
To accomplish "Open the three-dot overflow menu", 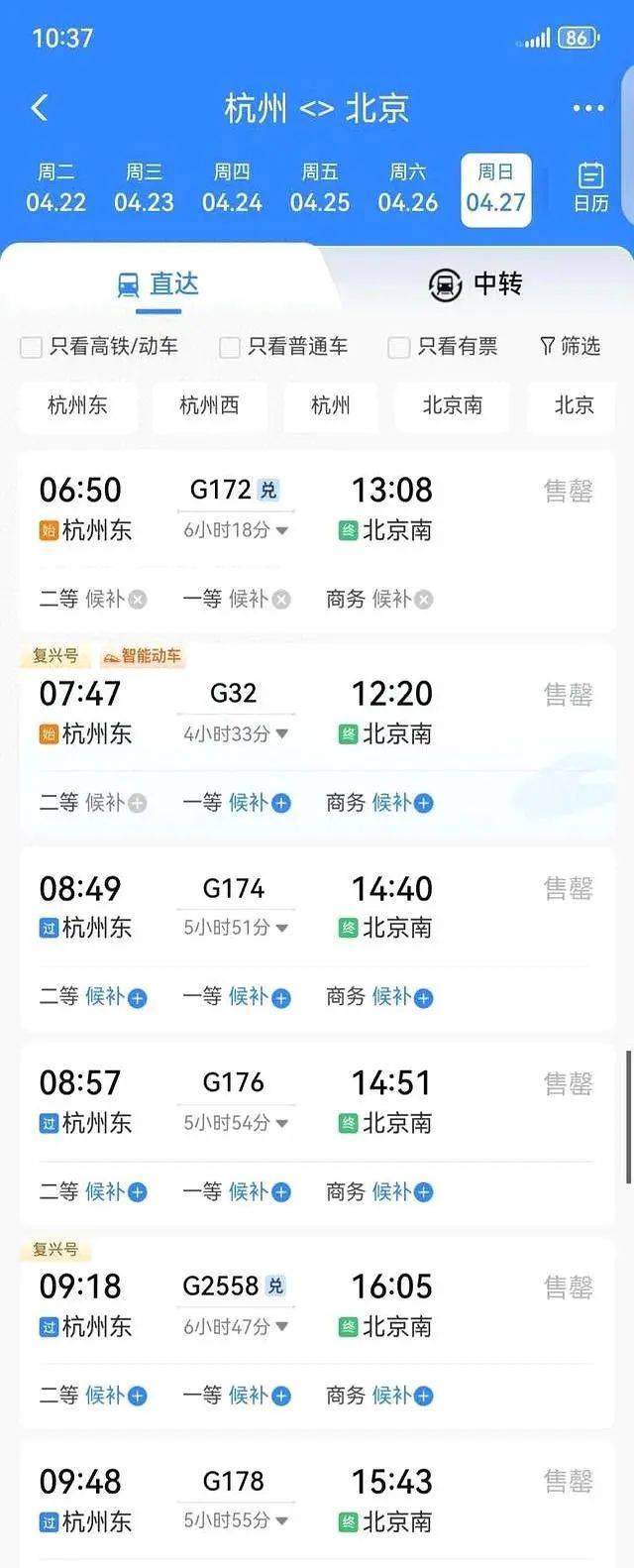I will tap(587, 108).
